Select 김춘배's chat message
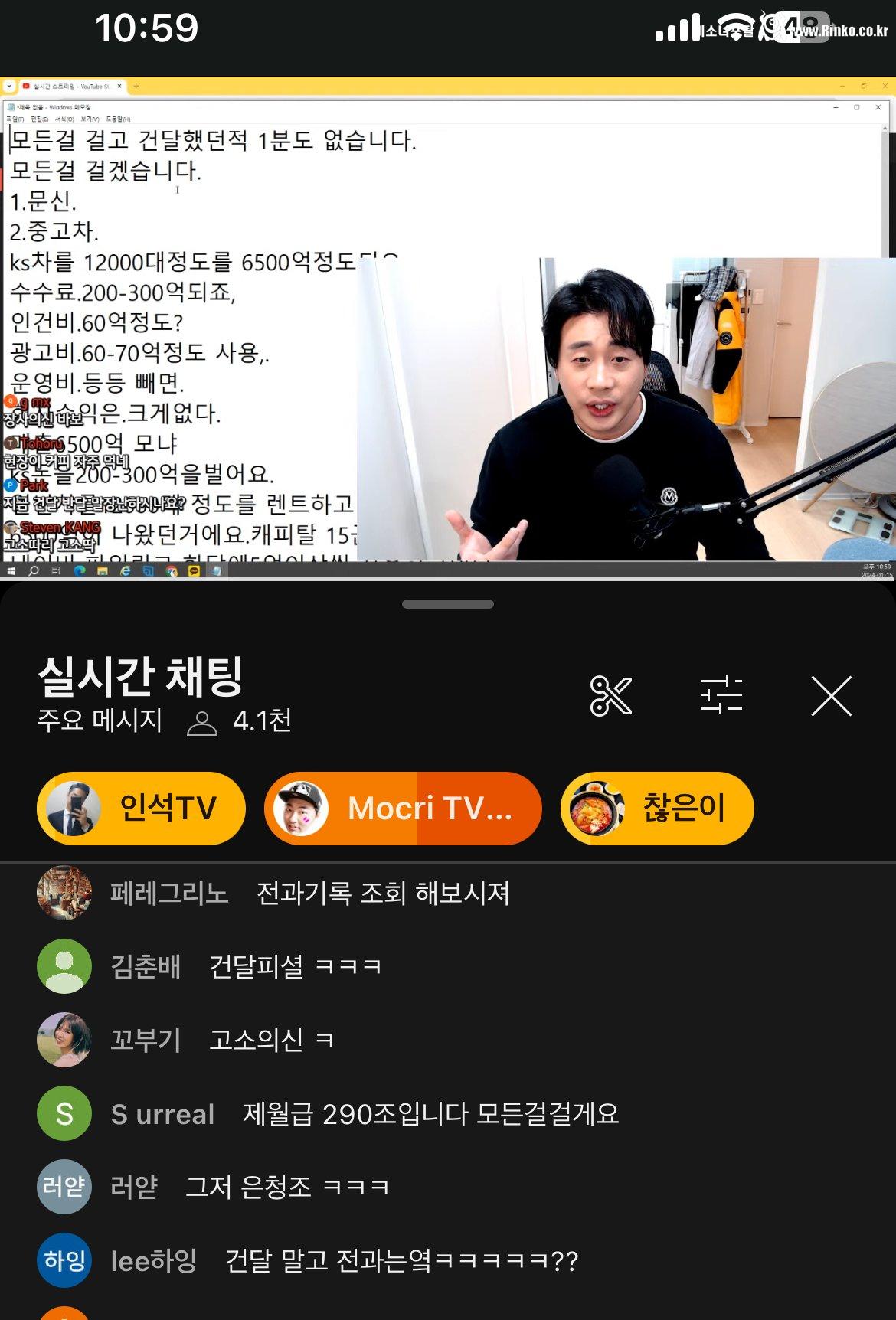This screenshot has height=1320, width=896. pyautogui.click(x=295, y=966)
